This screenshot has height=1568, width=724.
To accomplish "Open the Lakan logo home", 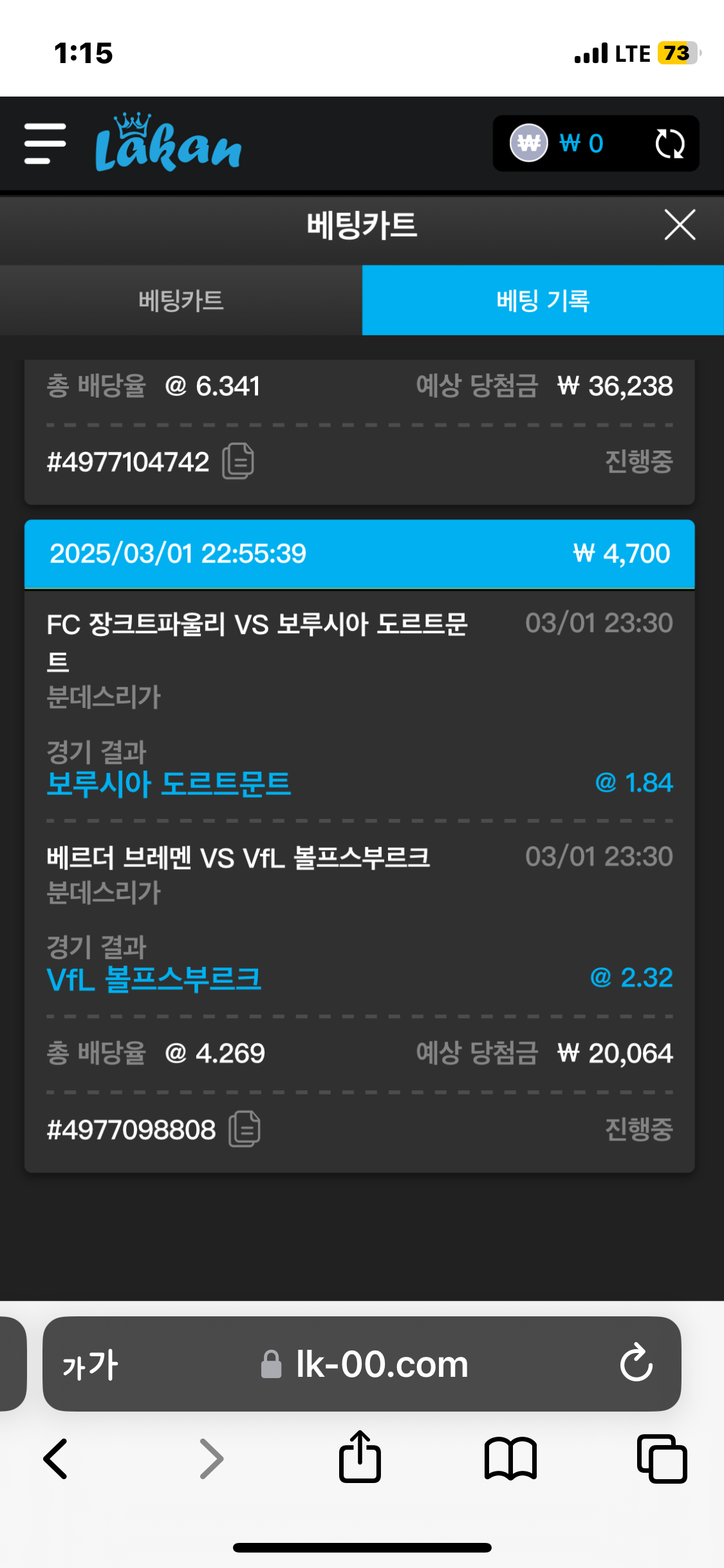I will tap(169, 143).
